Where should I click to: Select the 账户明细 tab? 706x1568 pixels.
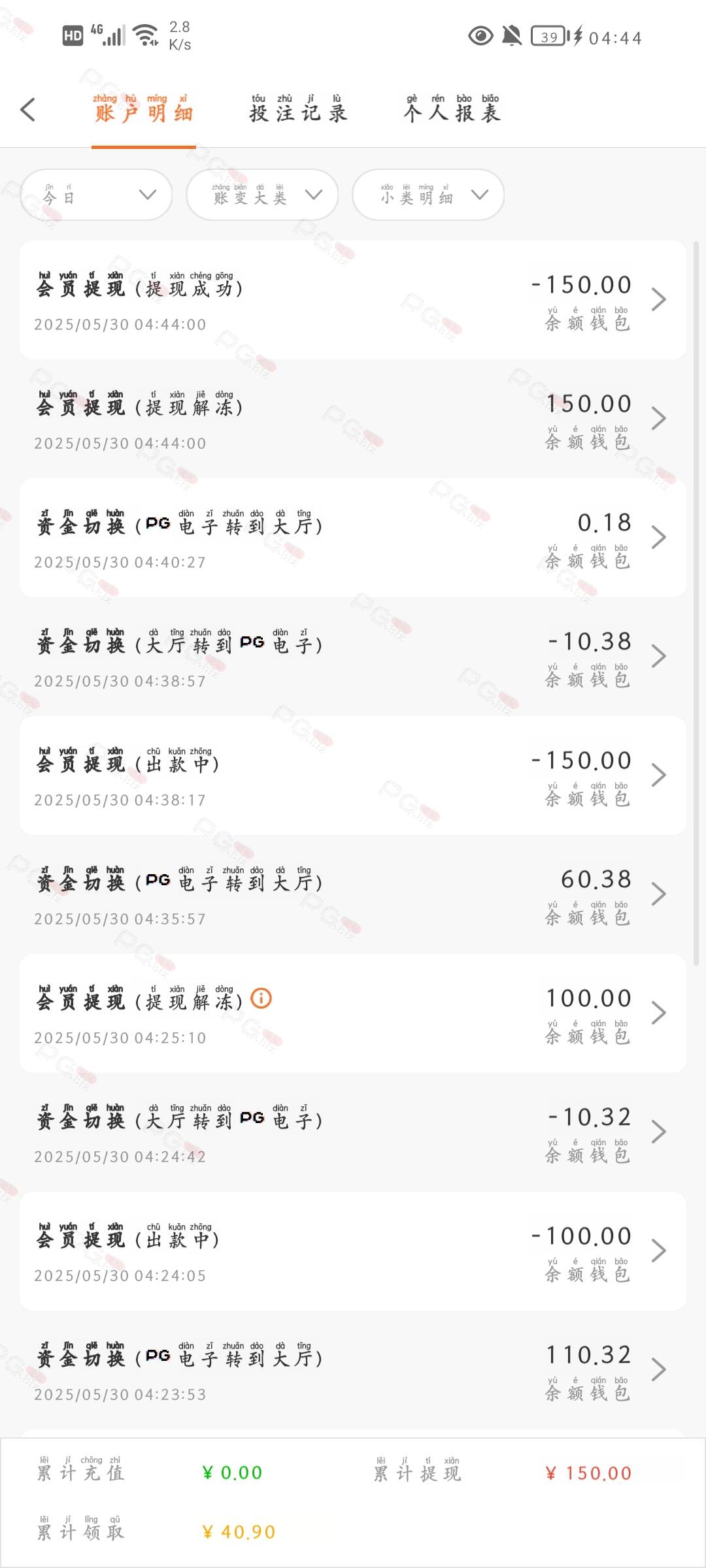coord(144,109)
